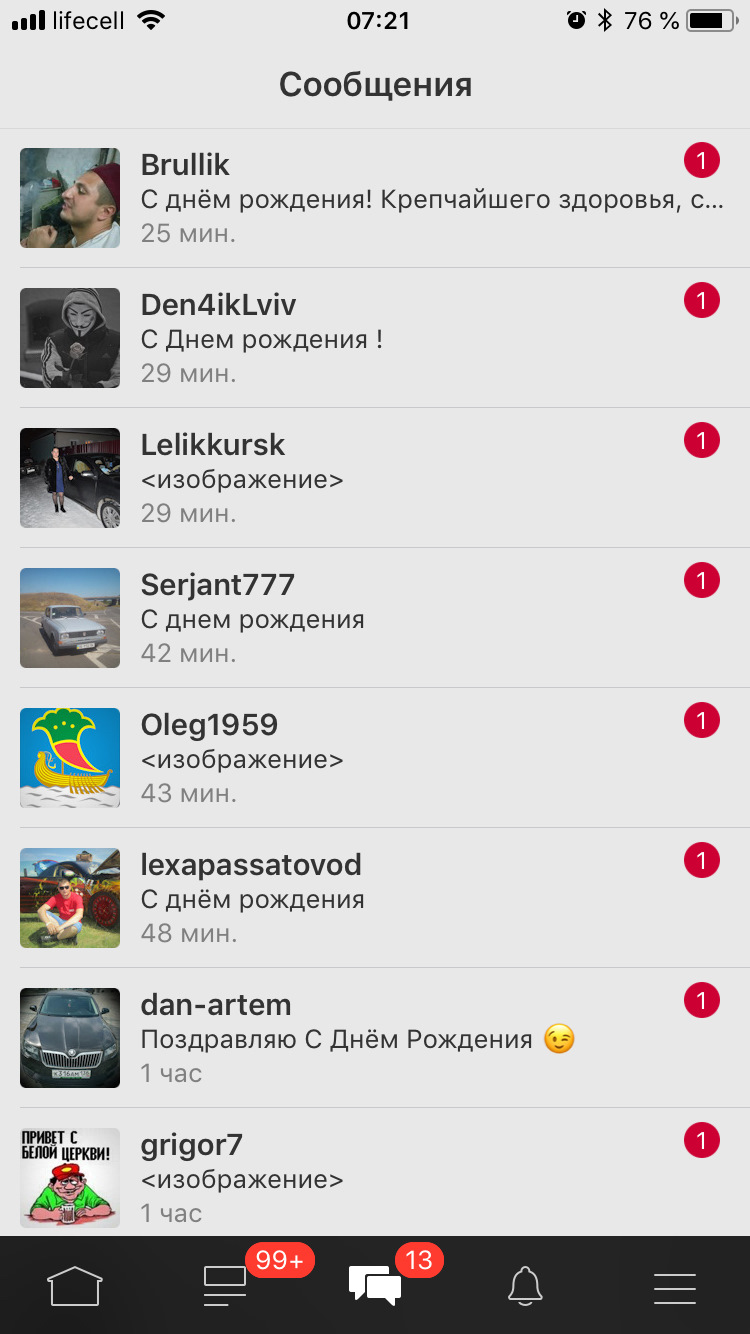Go to the home tab
Screen dimensions: 750x1334
pyautogui.click(x=75, y=1285)
